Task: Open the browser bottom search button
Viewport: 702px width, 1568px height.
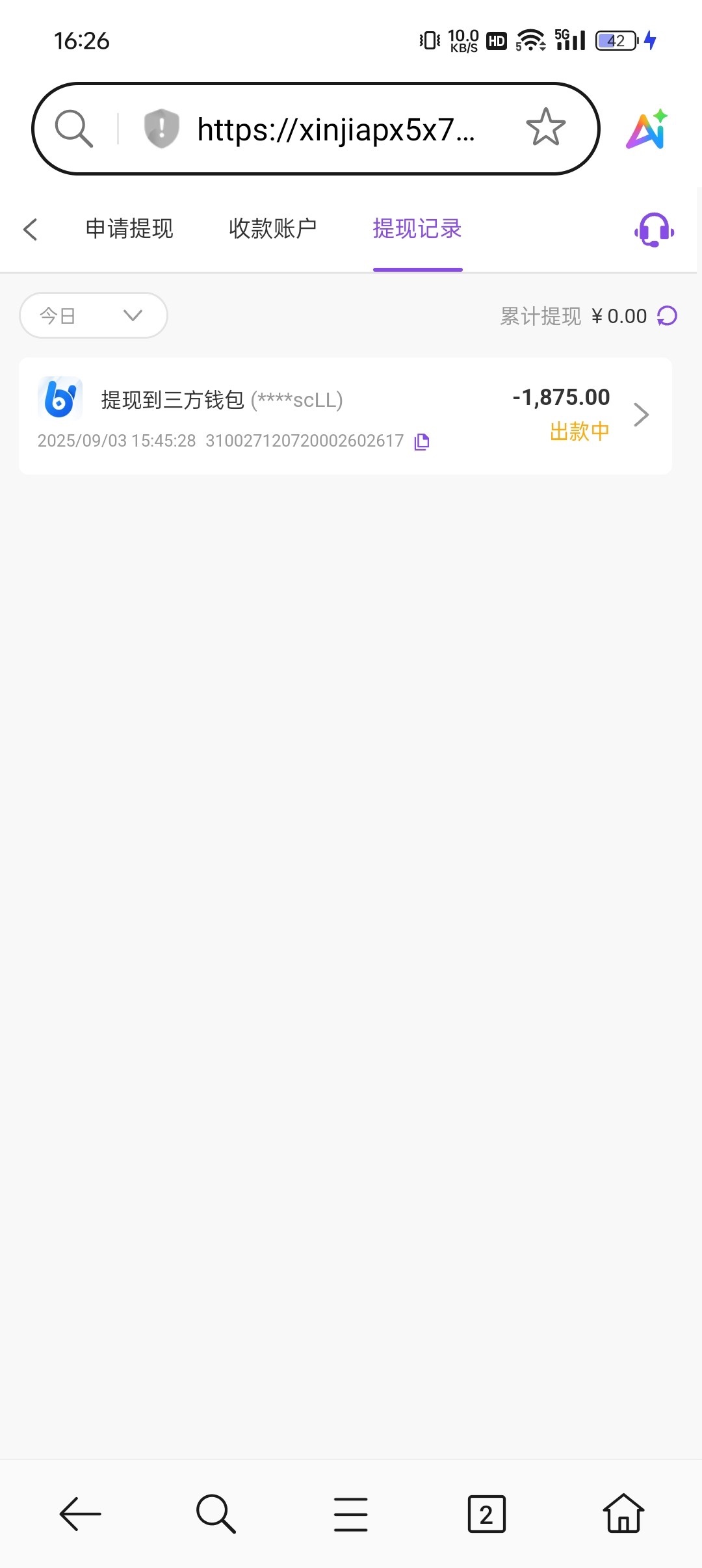Action: tap(216, 1514)
